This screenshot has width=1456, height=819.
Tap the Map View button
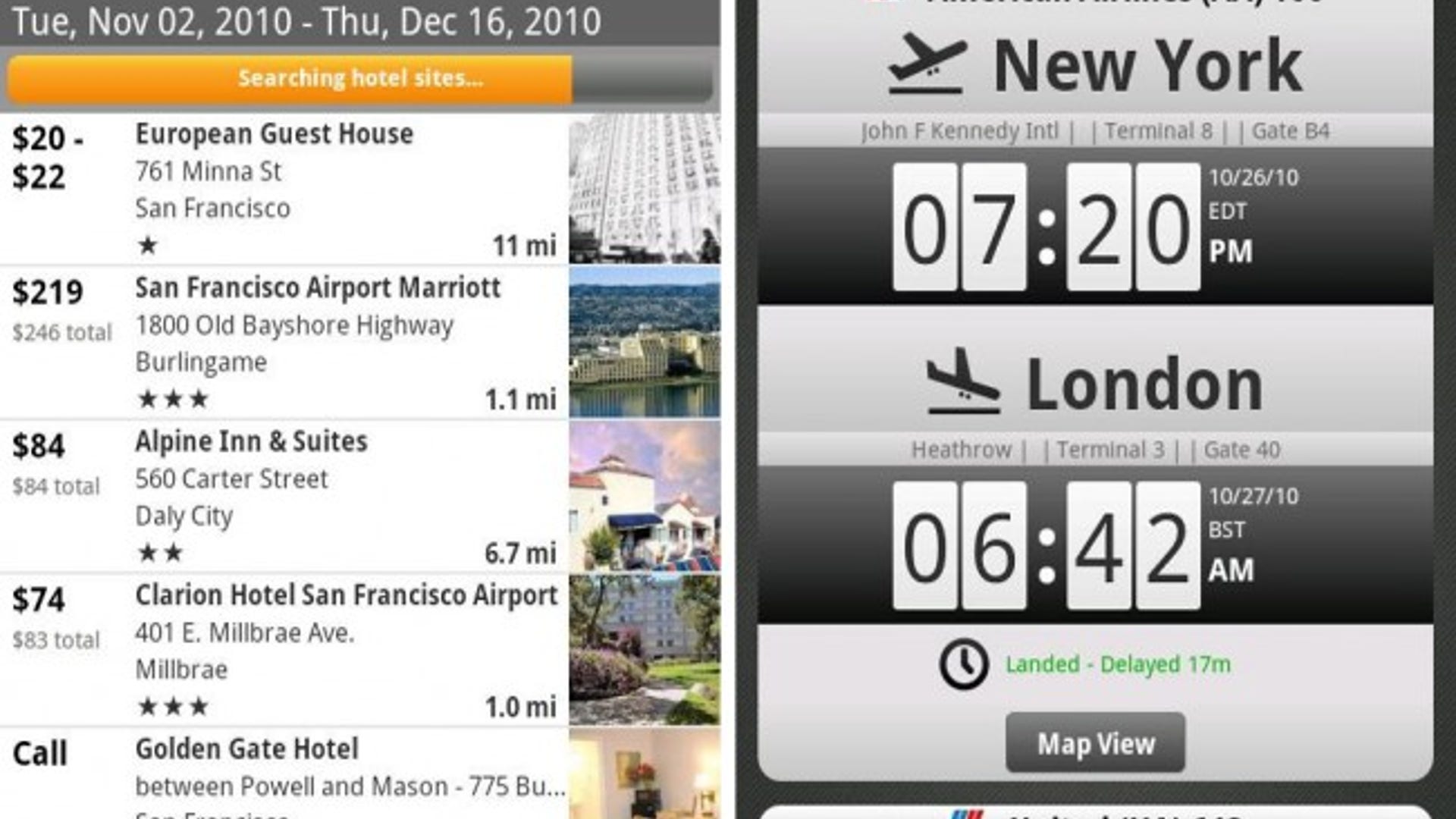(1095, 743)
